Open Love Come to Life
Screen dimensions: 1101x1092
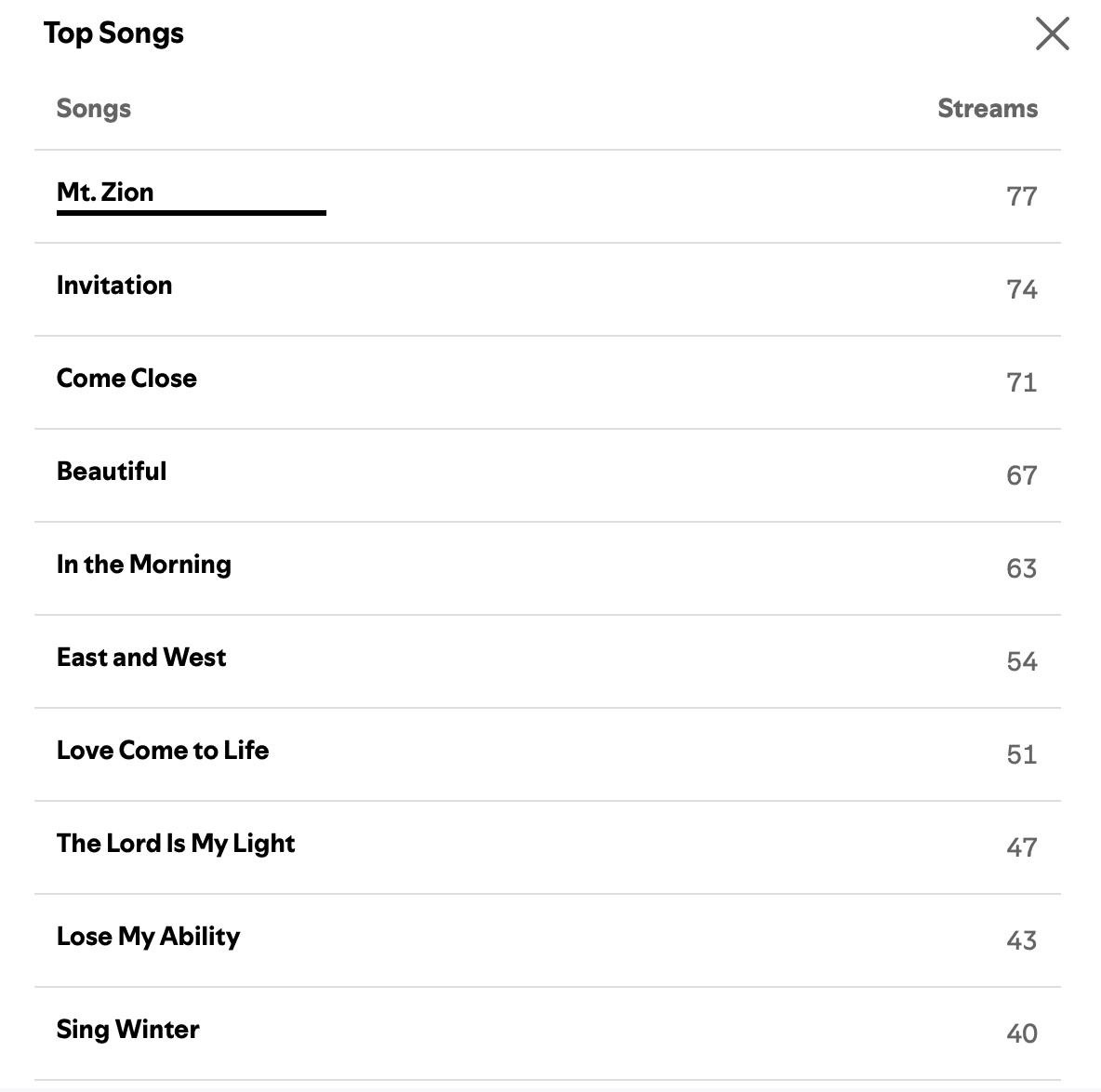coord(163,751)
